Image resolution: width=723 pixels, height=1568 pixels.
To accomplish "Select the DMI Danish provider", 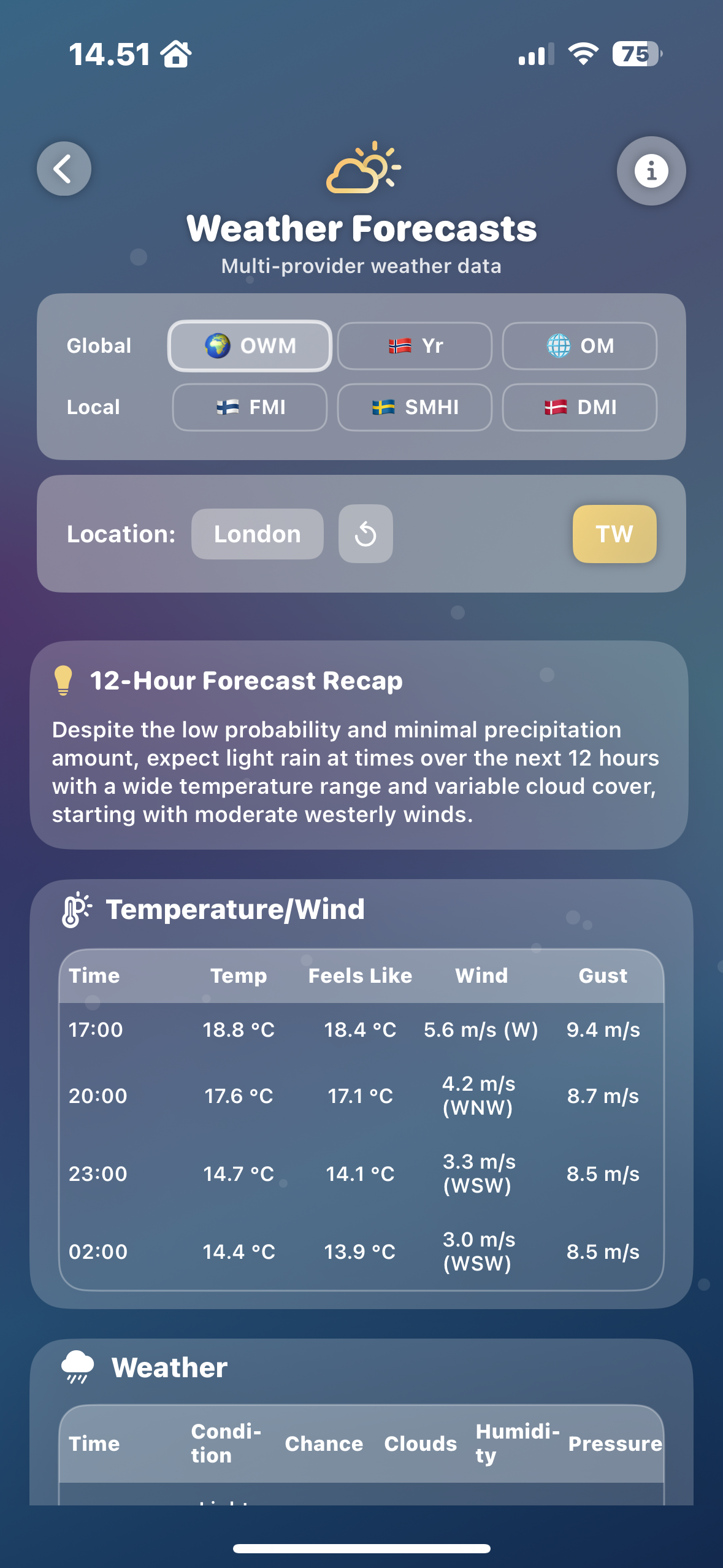I will pyautogui.click(x=580, y=407).
